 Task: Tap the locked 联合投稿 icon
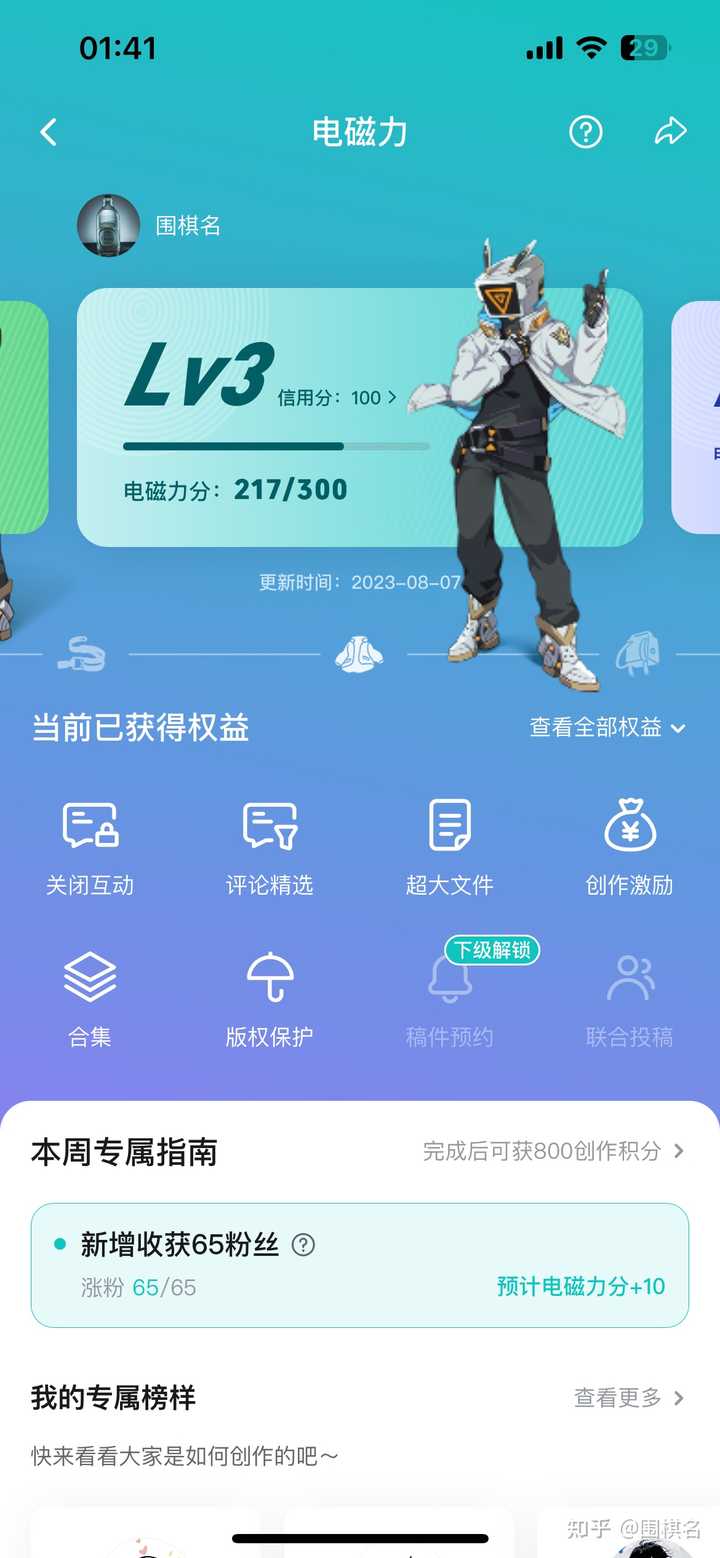coord(630,976)
